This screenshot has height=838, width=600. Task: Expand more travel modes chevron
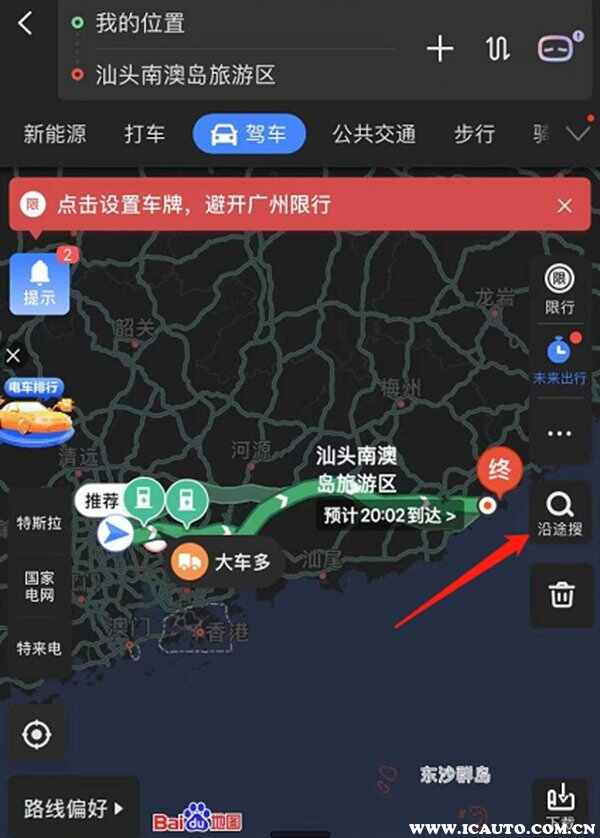[x=577, y=134]
